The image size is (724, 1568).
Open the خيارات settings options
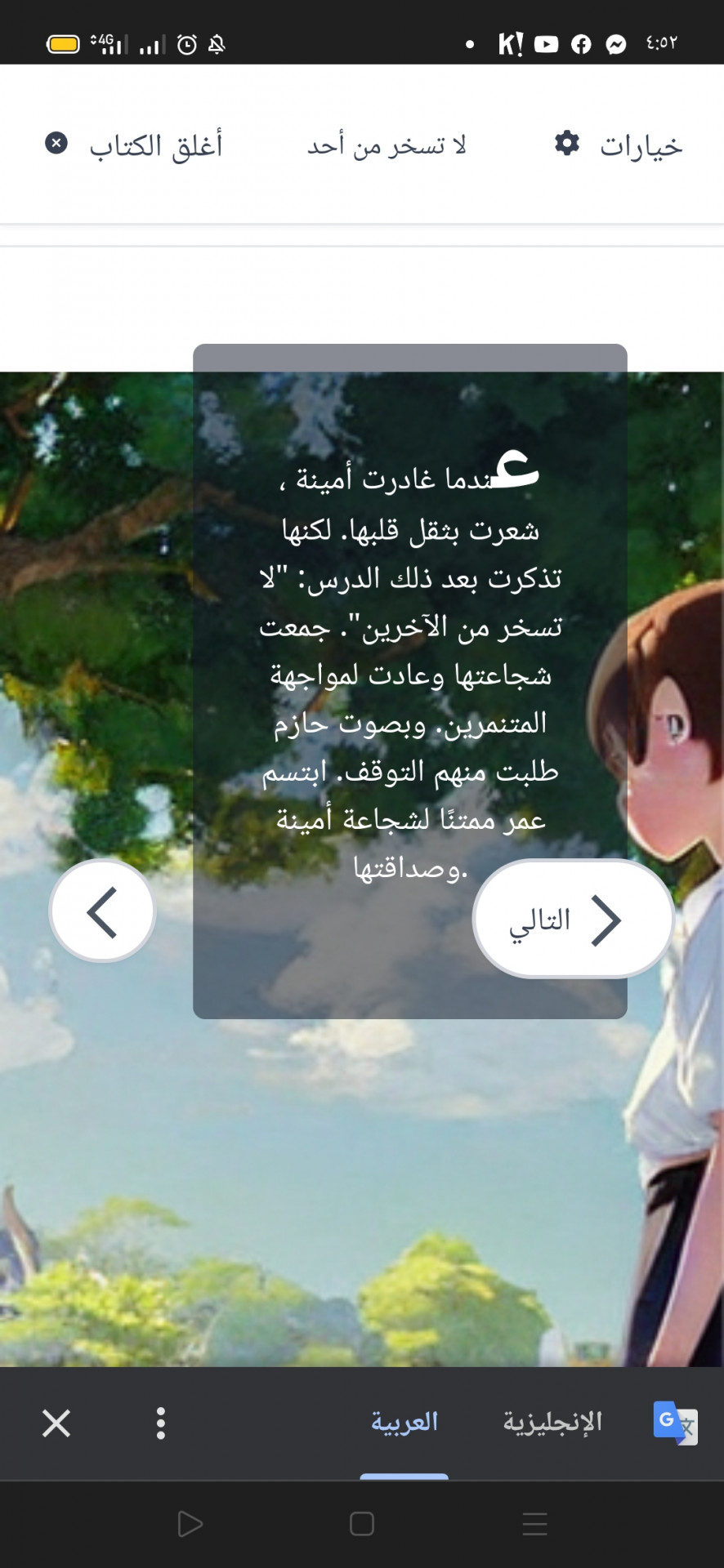click(x=618, y=145)
